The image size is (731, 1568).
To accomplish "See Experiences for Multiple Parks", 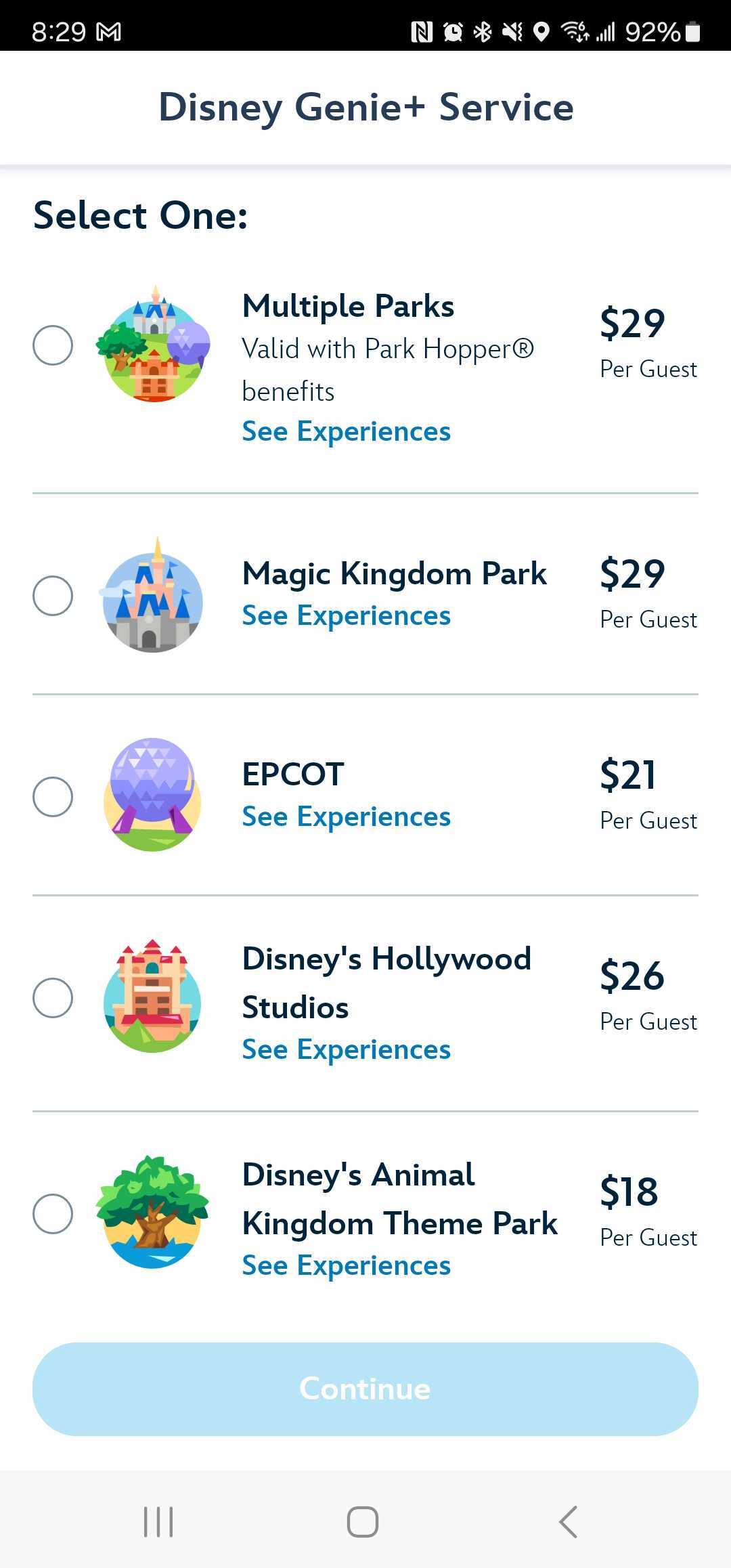I will (346, 432).
